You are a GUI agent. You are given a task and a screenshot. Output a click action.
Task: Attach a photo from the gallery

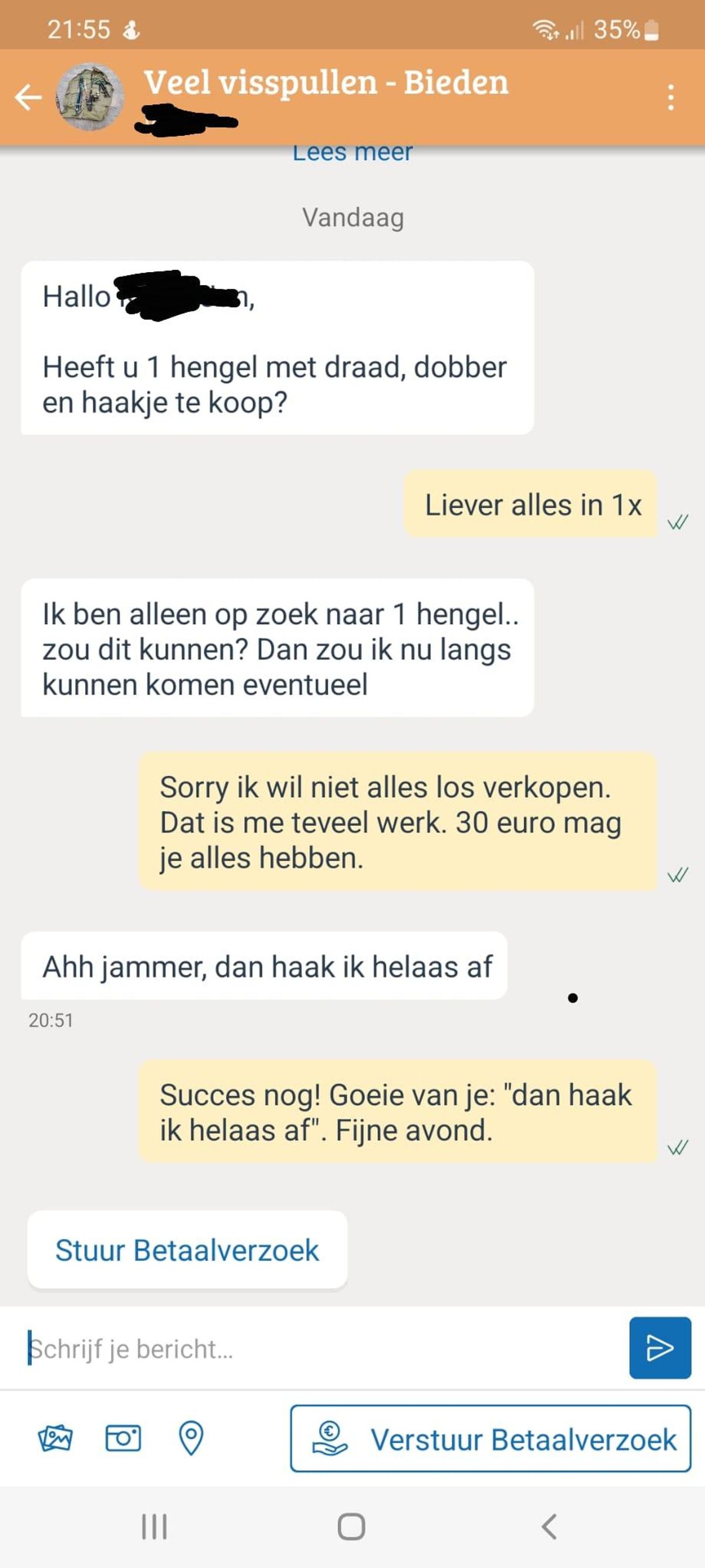pos(55,1438)
